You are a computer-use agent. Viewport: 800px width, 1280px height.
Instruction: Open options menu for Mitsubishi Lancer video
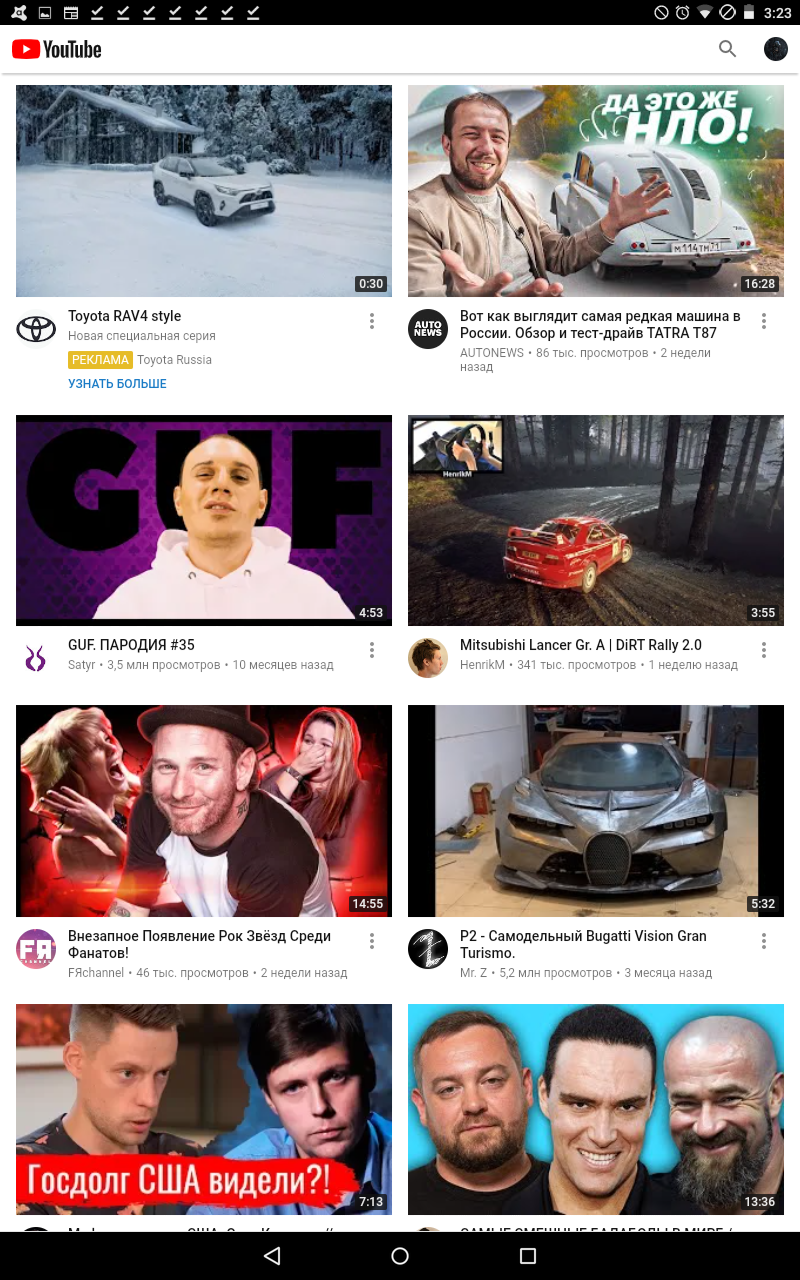[764, 650]
